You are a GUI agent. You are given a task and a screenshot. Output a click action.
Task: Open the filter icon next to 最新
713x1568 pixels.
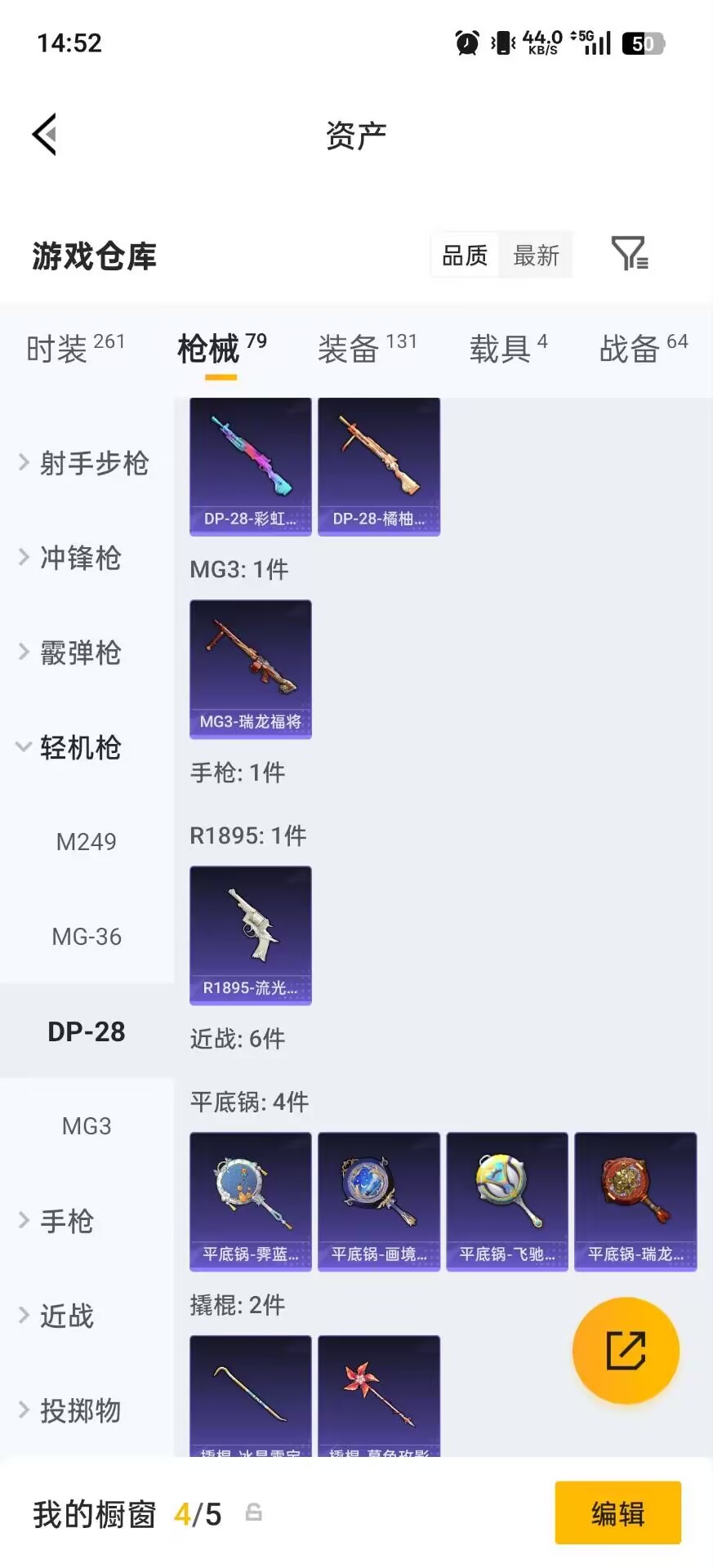pyautogui.click(x=629, y=255)
